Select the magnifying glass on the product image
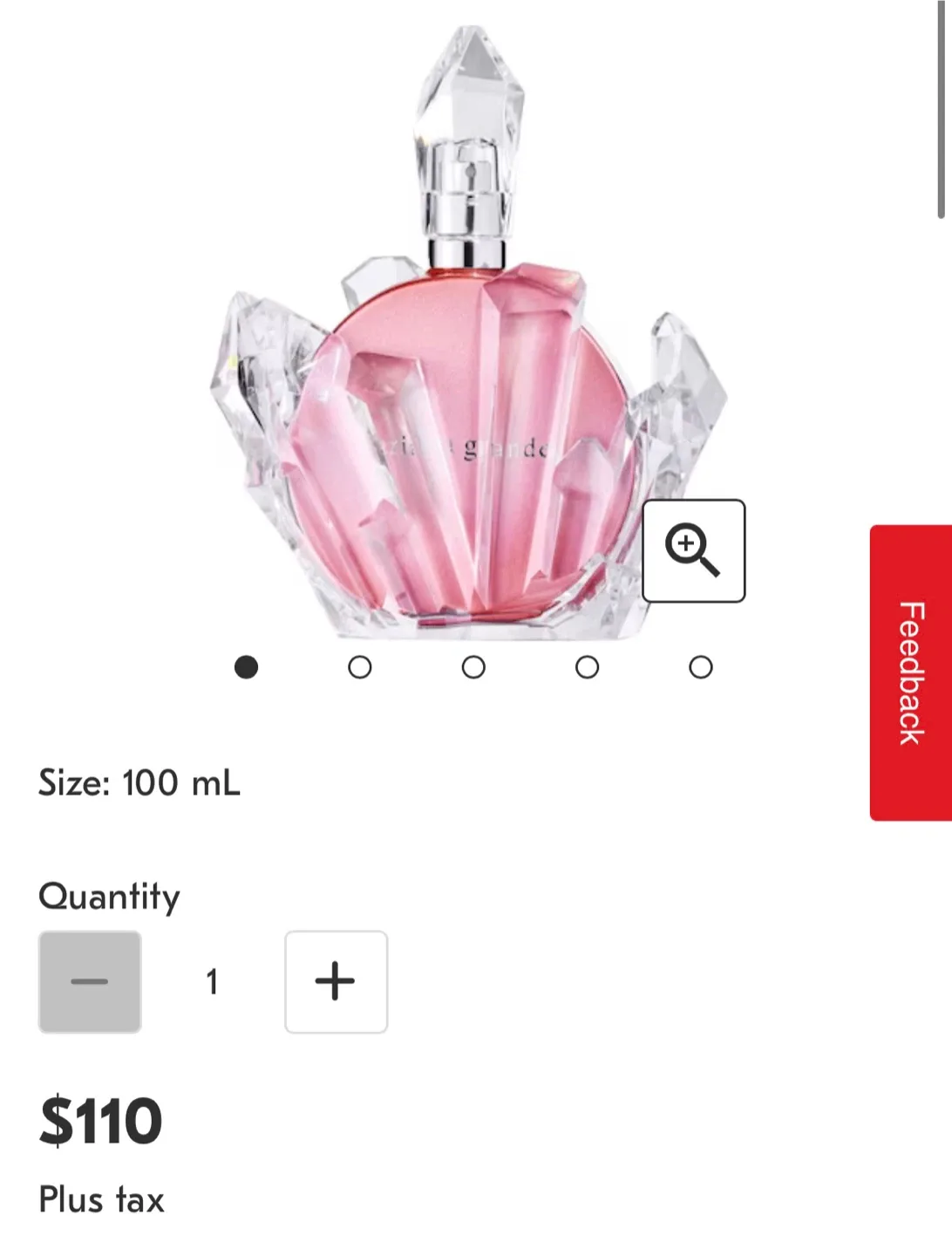This screenshot has height=1256, width=952. (x=693, y=549)
